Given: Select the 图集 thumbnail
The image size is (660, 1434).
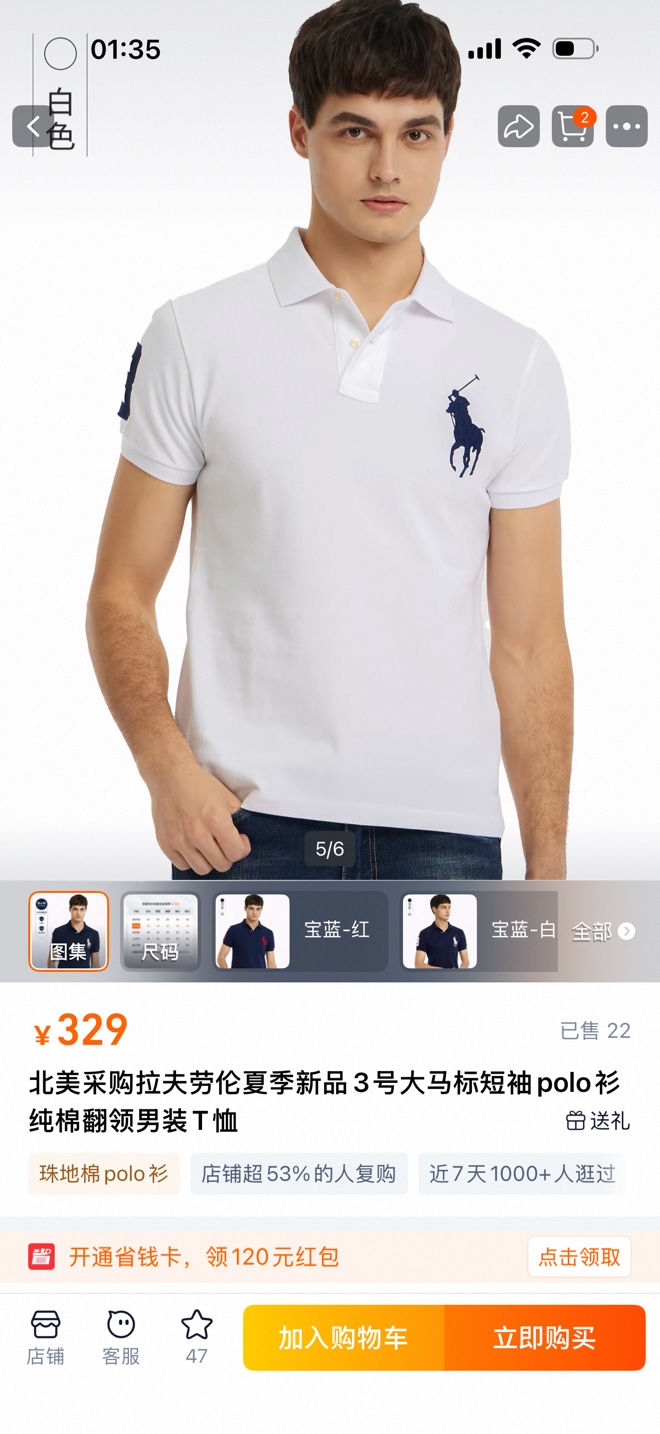Looking at the screenshot, I should [69, 931].
